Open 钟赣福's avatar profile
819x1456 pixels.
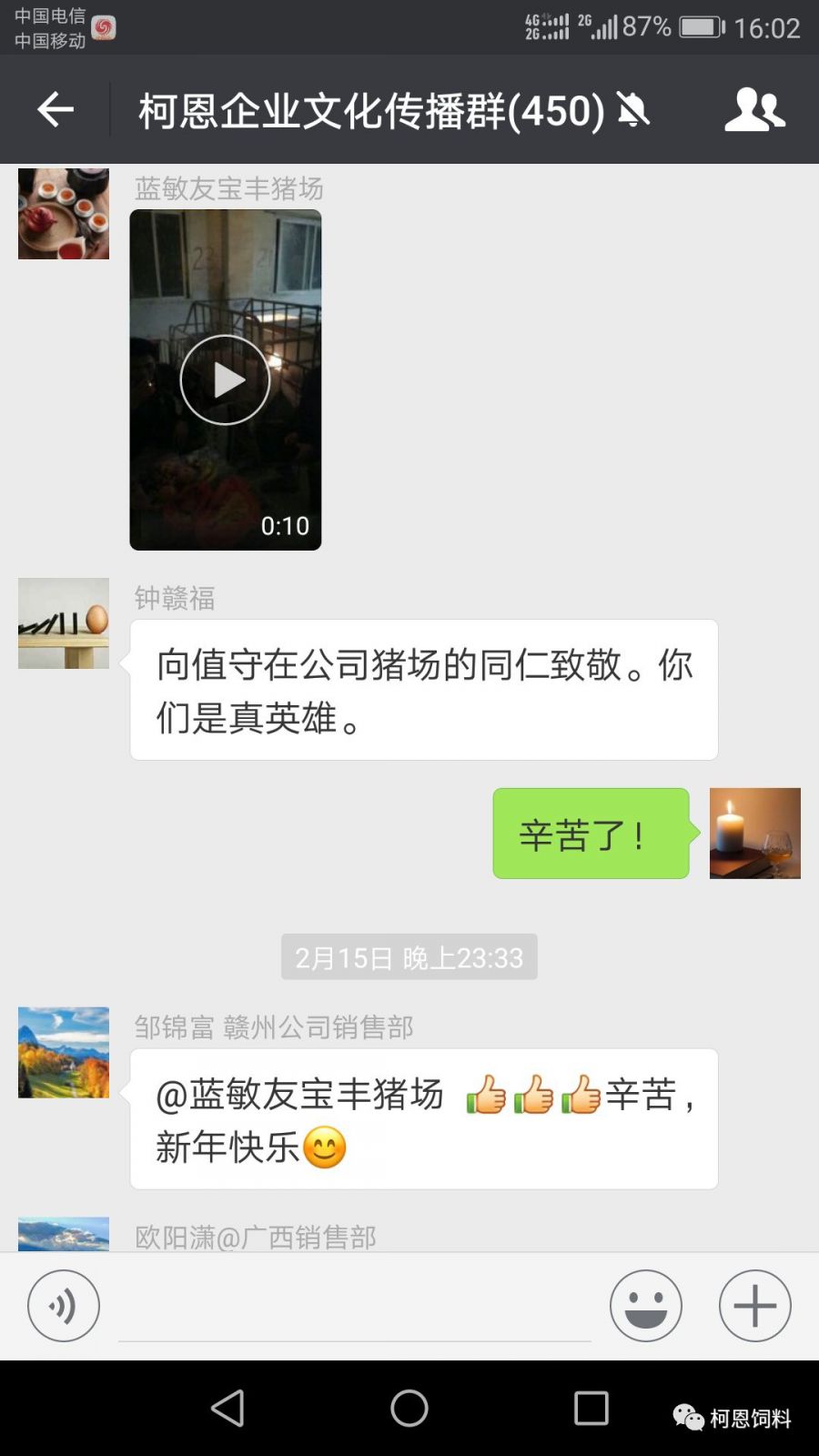[x=64, y=623]
